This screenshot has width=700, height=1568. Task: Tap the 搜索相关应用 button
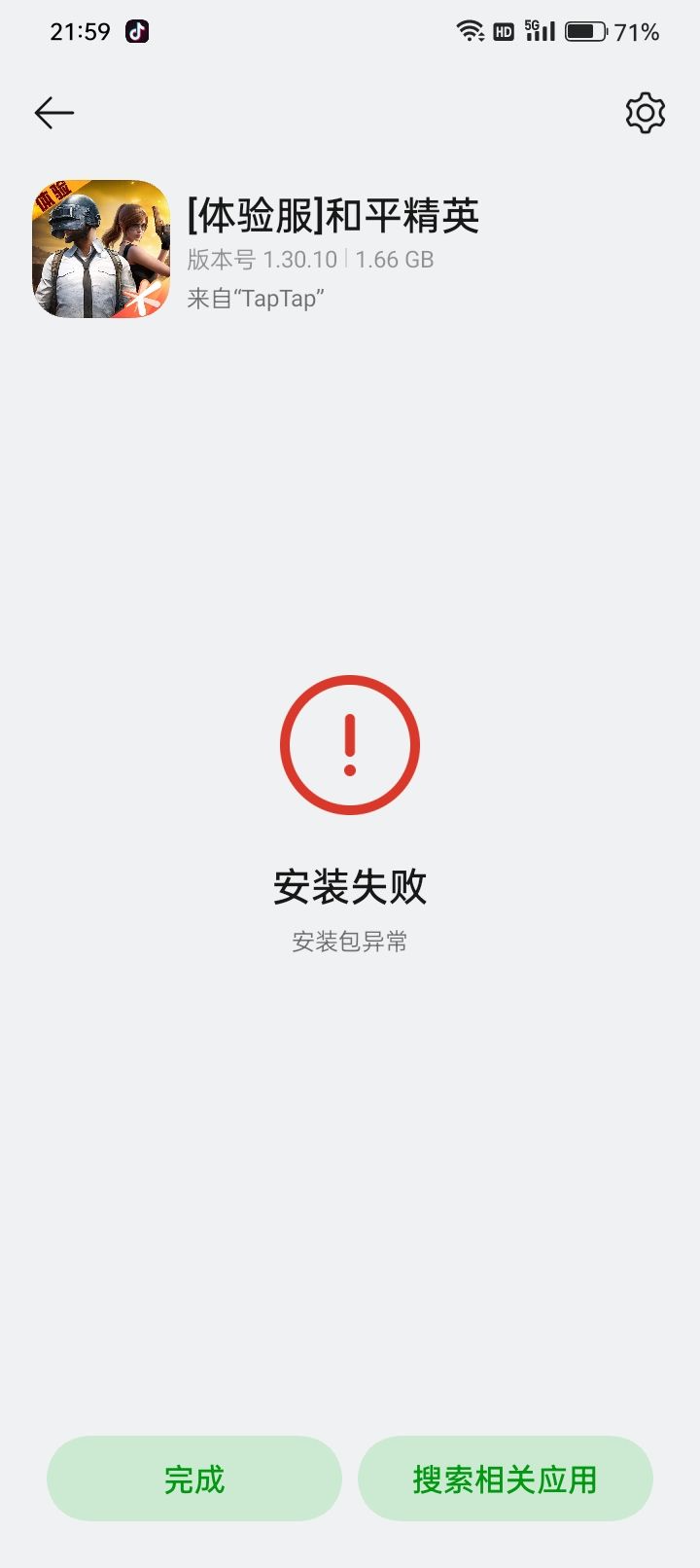click(x=506, y=1478)
